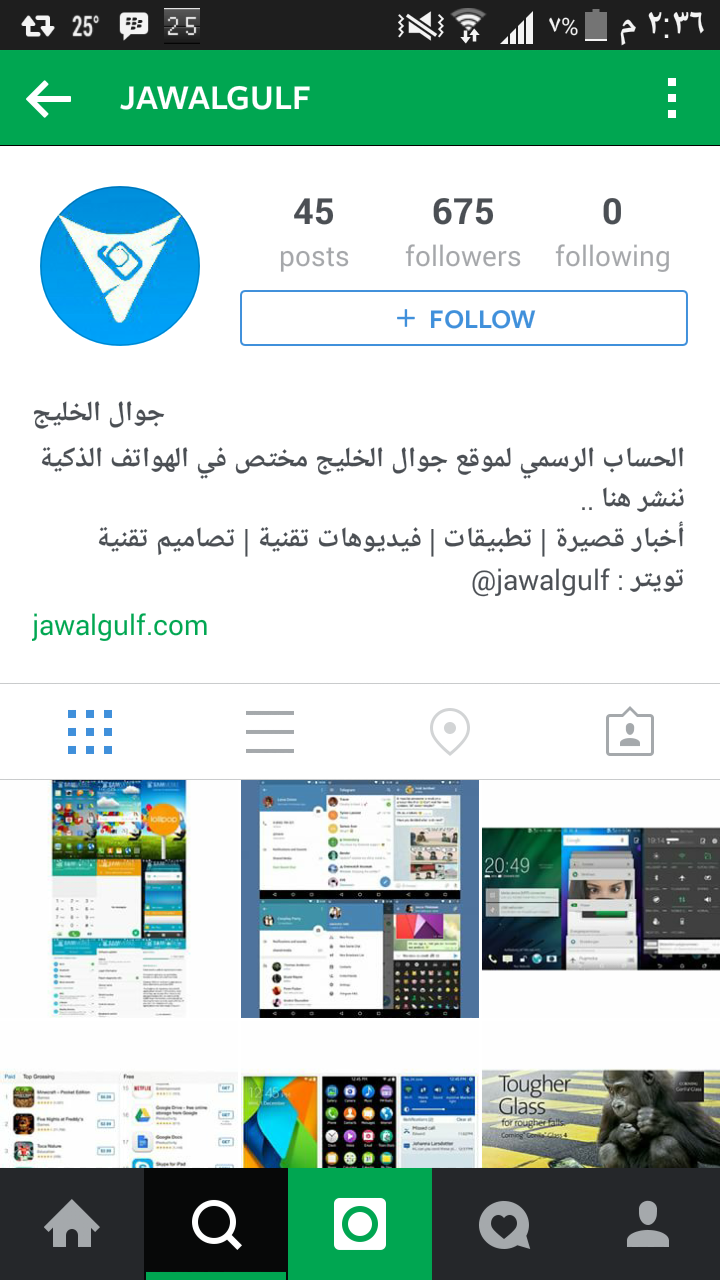The height and width of the screenshot is (1280, 720).
Task: Go back using the arrow beside JAWALGULF
Action: click(x=48, y=98)
